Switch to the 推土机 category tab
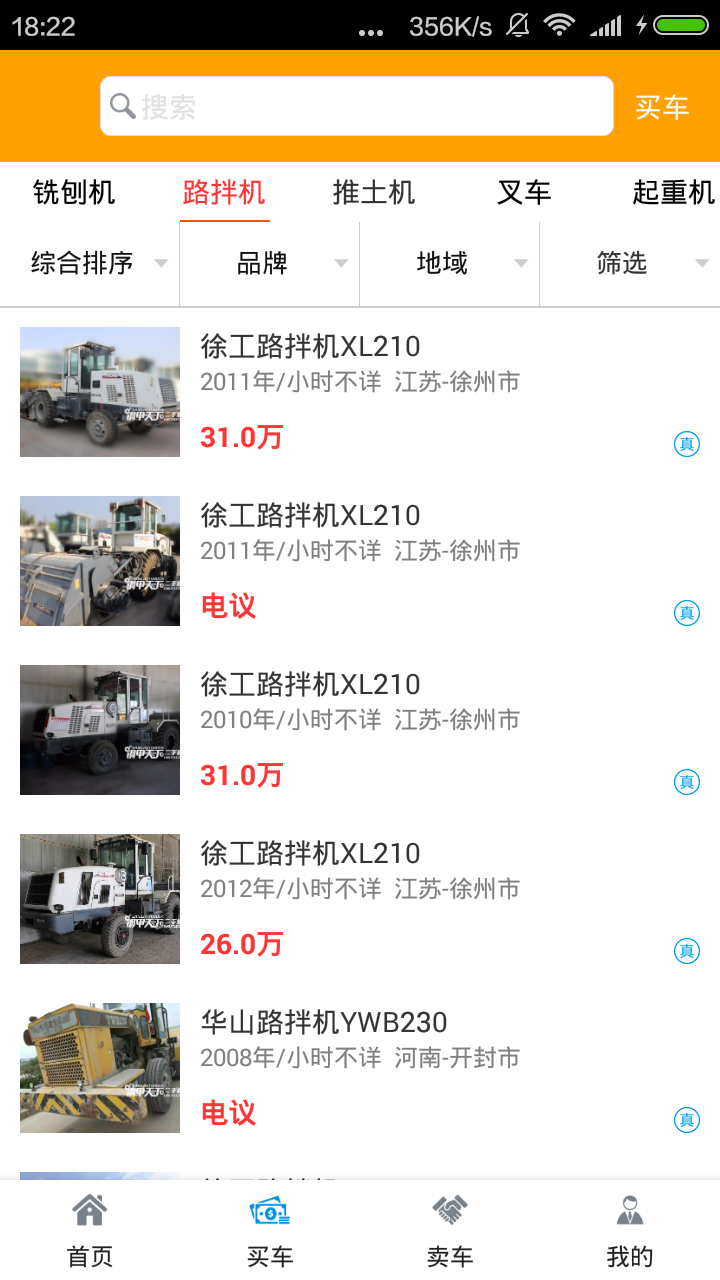The width and height of the screenshot is (720, 1280). 374,192
